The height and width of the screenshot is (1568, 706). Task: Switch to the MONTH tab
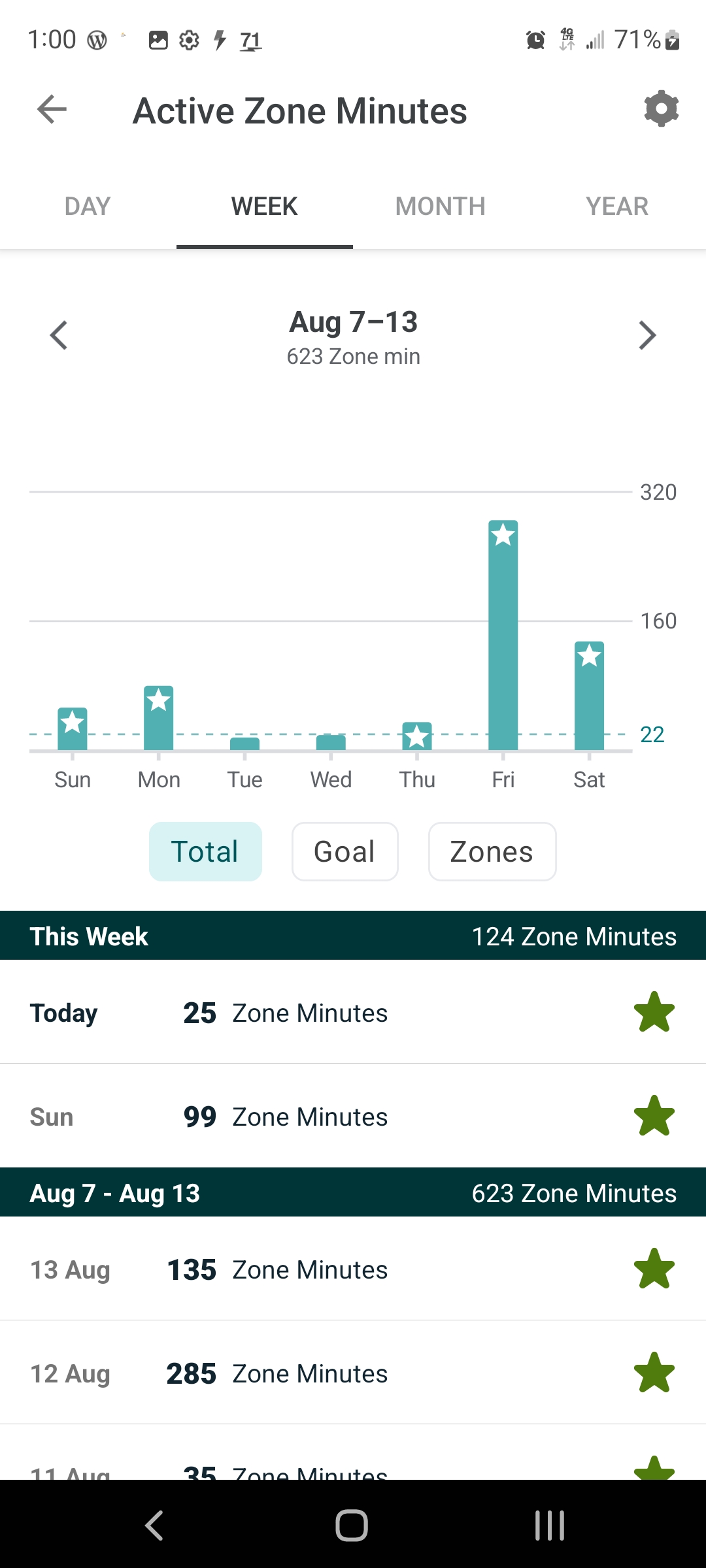[440, 206]
